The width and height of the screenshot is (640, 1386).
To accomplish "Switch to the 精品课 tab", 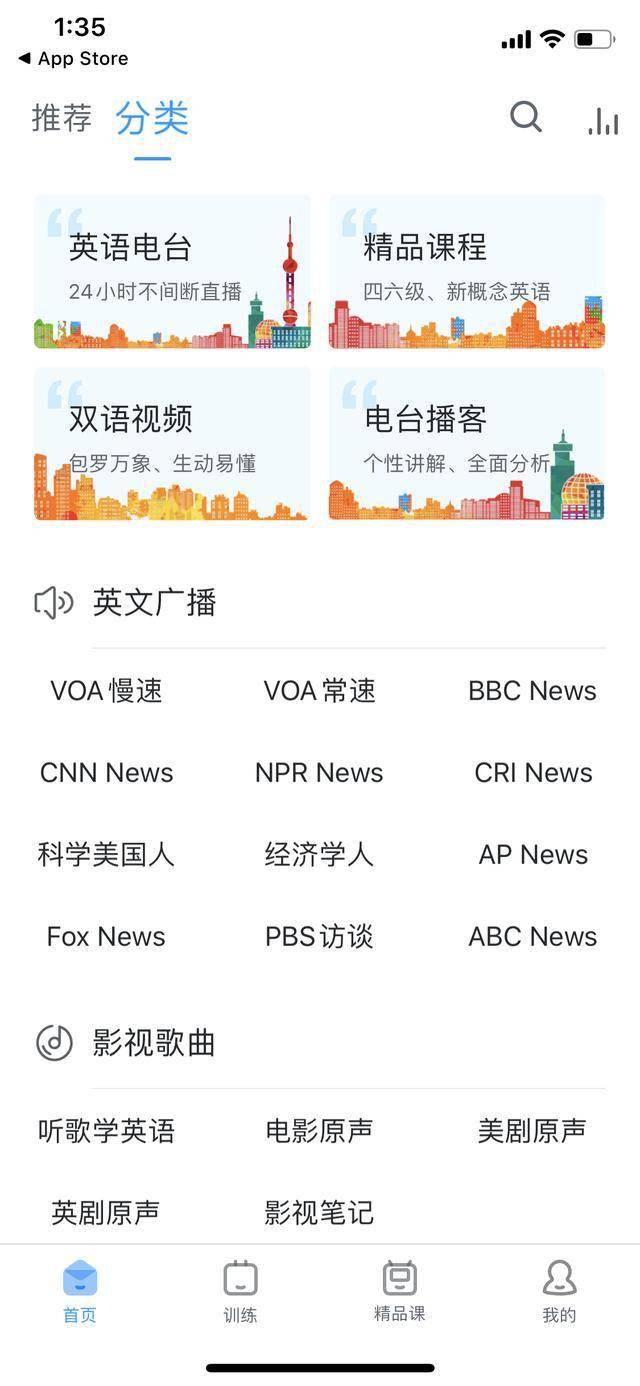I will click(x=400, y=1292).
